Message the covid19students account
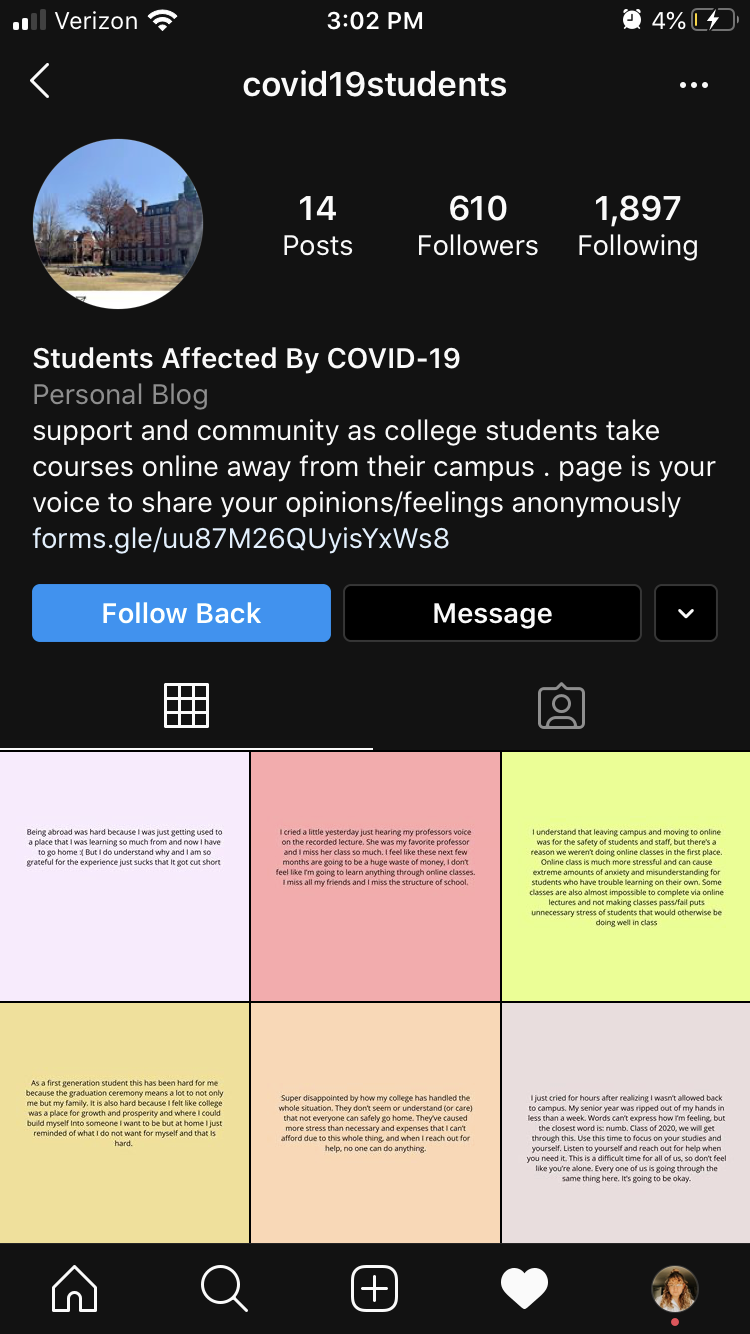The image size is (750, 1334). (492, 613)
